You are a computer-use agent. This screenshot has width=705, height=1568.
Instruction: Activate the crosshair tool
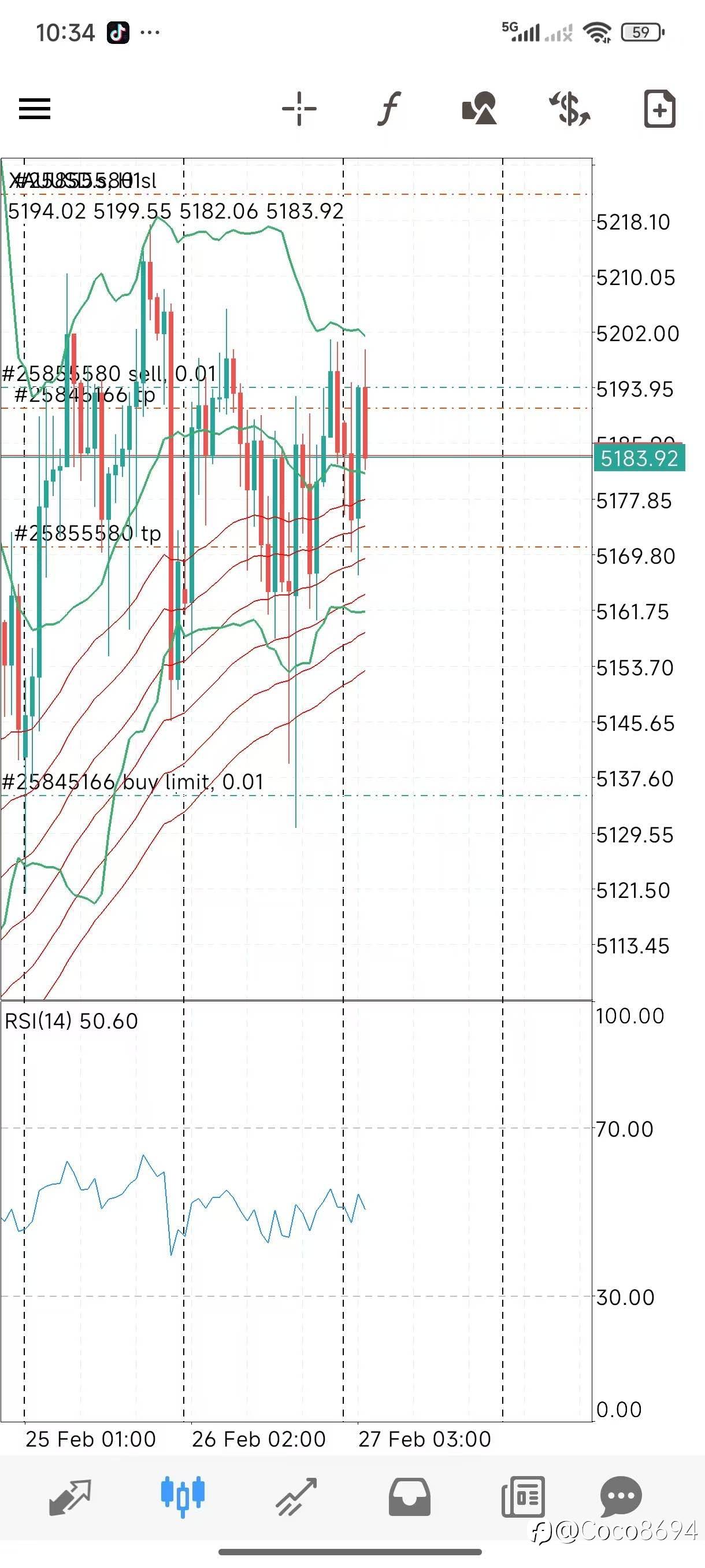[299, 109]
